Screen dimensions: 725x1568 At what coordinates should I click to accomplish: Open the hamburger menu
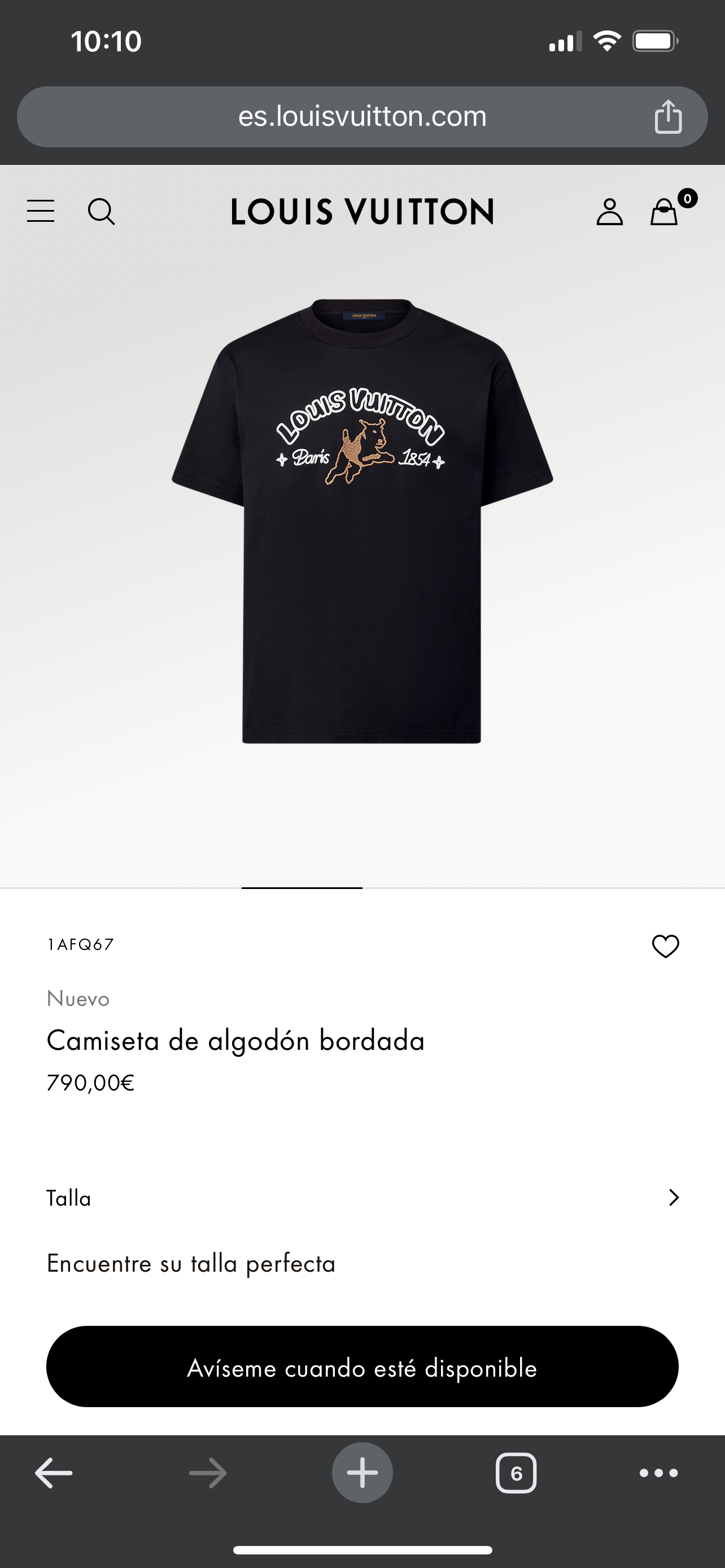41,211
